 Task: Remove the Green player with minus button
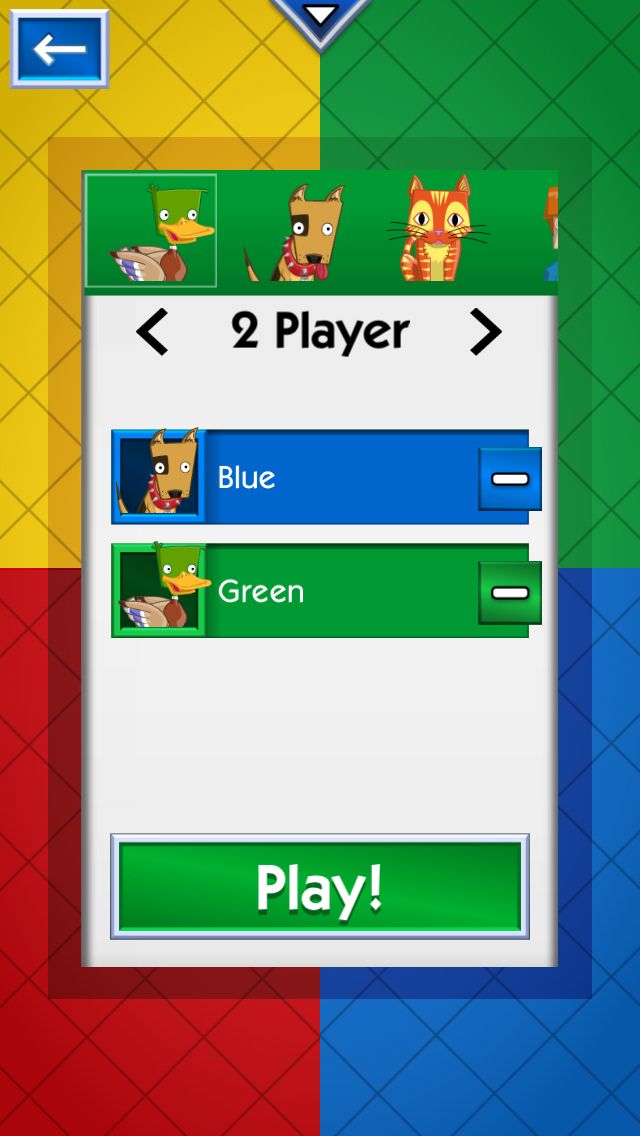click(x=510, y=593)
